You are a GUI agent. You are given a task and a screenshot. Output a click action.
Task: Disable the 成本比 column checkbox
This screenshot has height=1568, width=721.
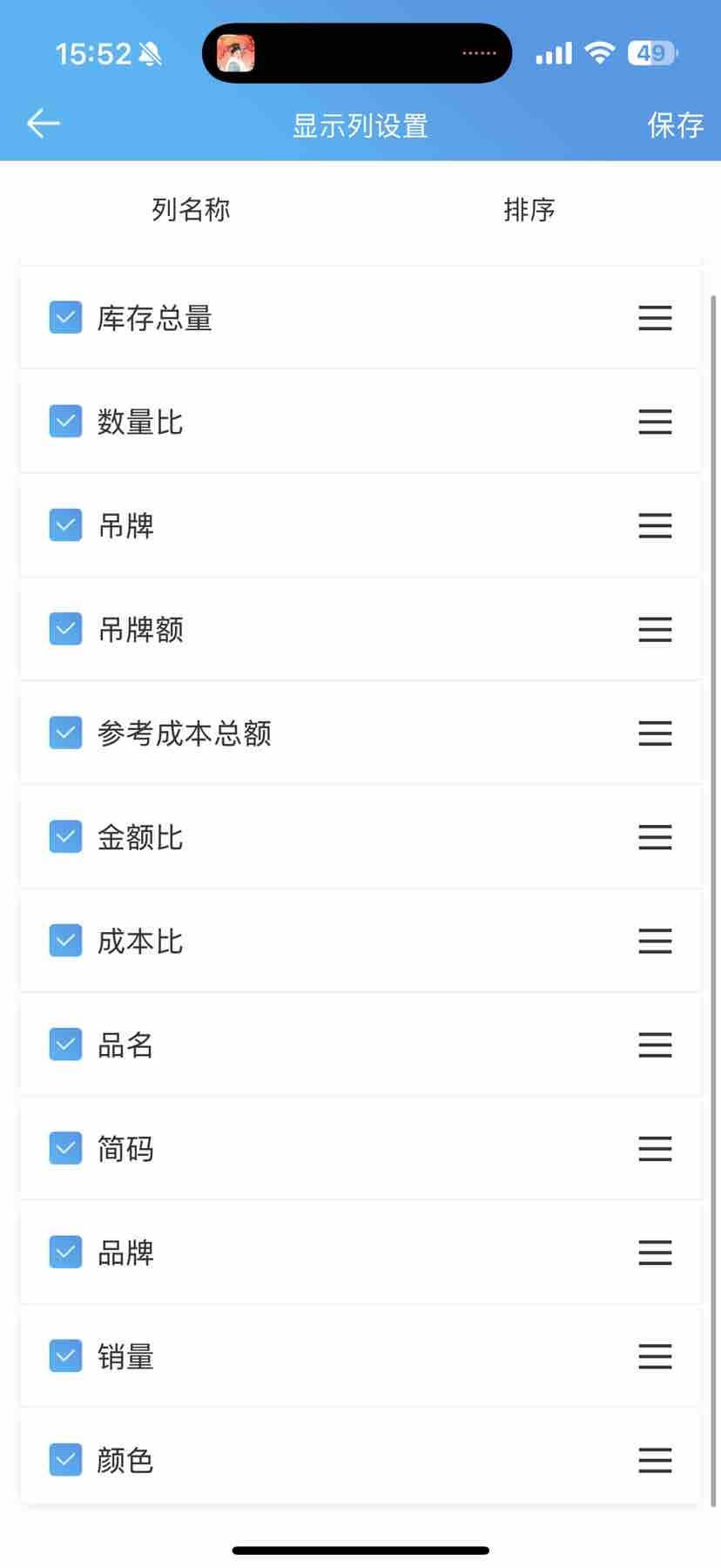pos(65,941)
